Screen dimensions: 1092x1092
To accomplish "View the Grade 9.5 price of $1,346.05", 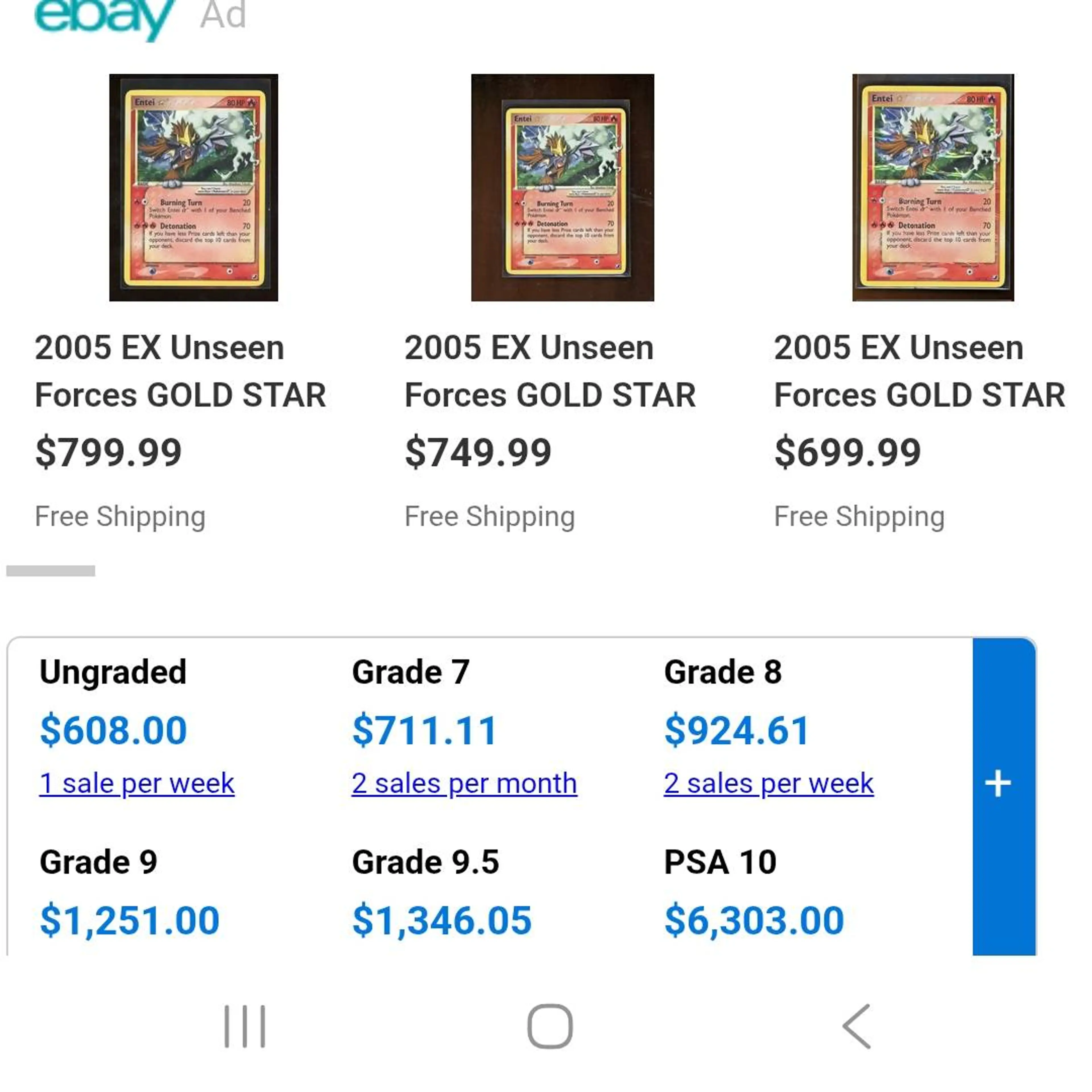I will click(441, 920).
